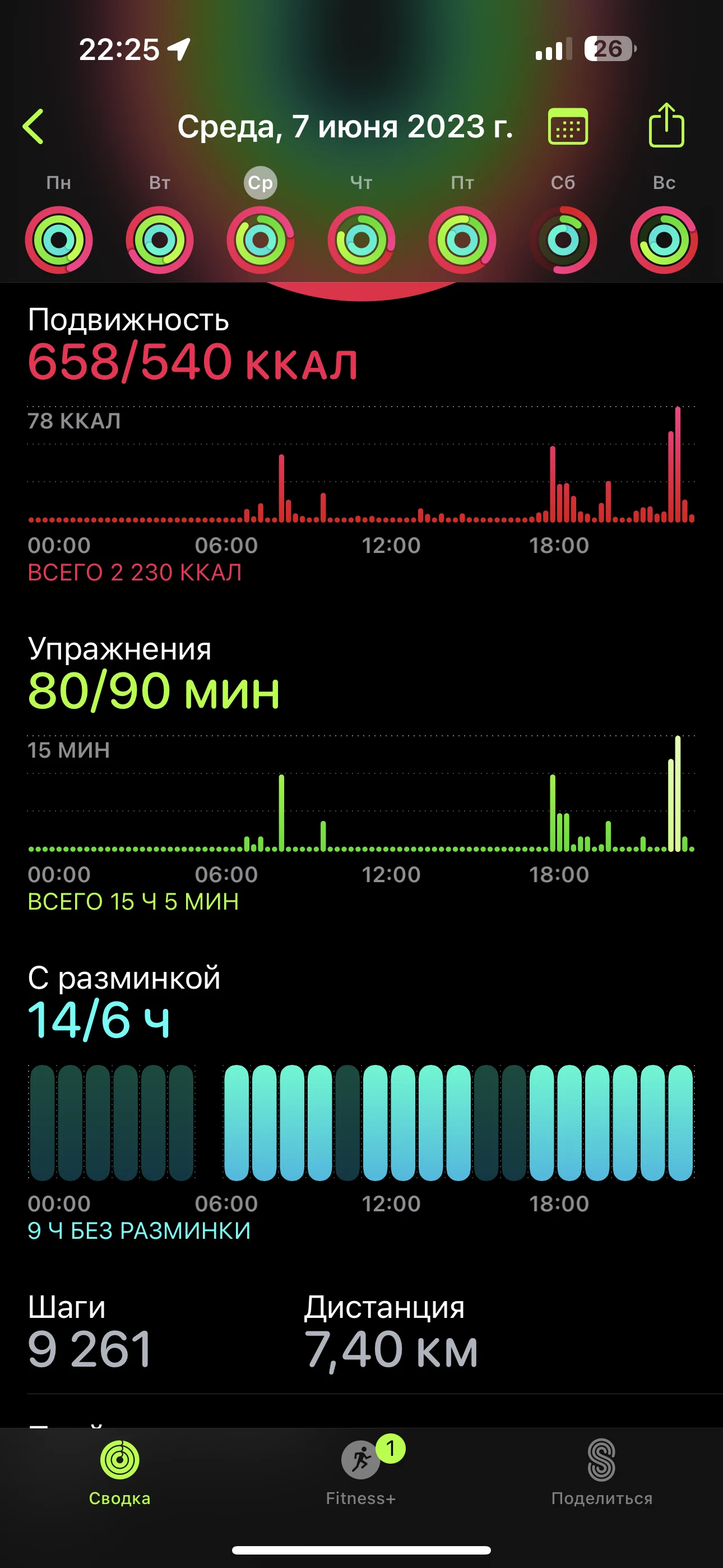Share this day's activity summary
Image resolution: width=723 pixels, height=1568 pixels.
666,126
